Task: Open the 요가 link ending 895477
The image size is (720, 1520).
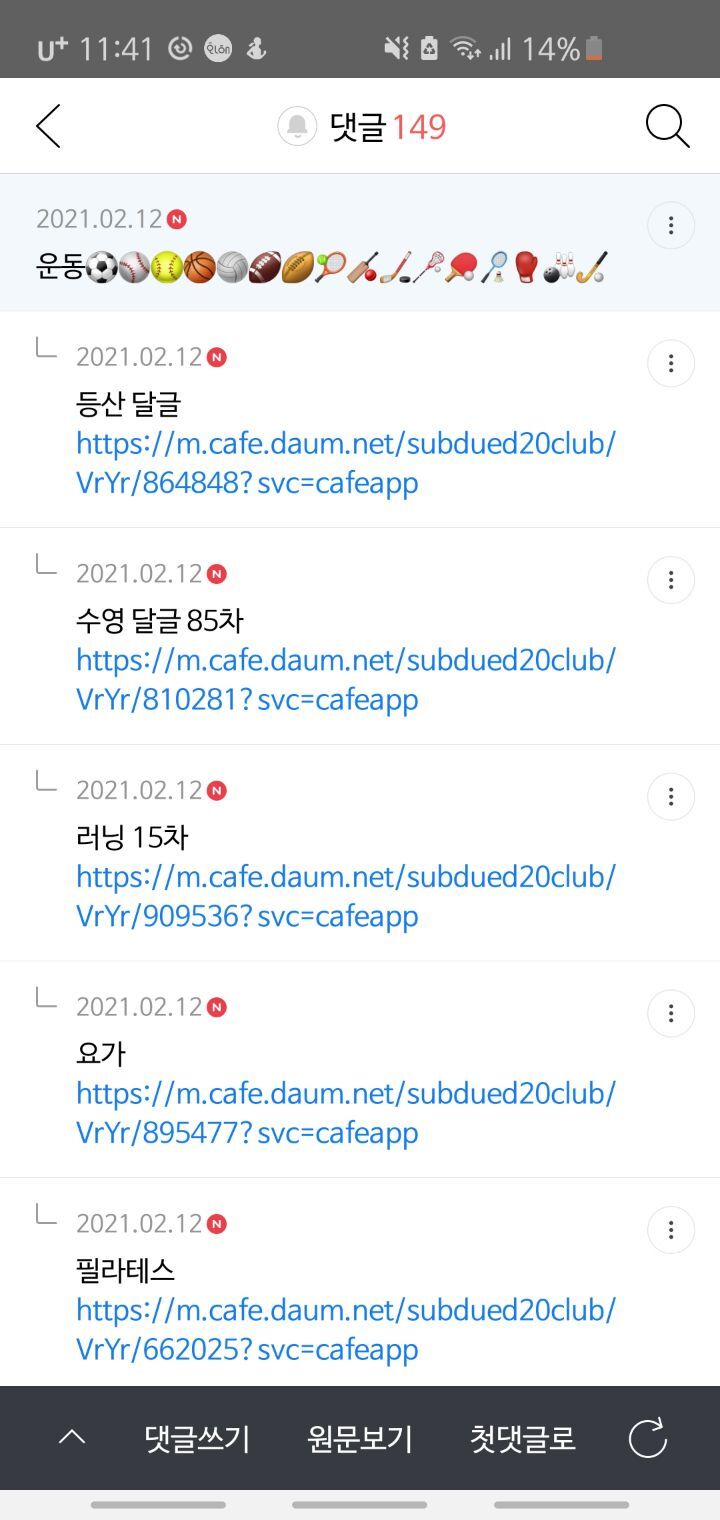Action: pyautogui.click(x=345, y=1113)
